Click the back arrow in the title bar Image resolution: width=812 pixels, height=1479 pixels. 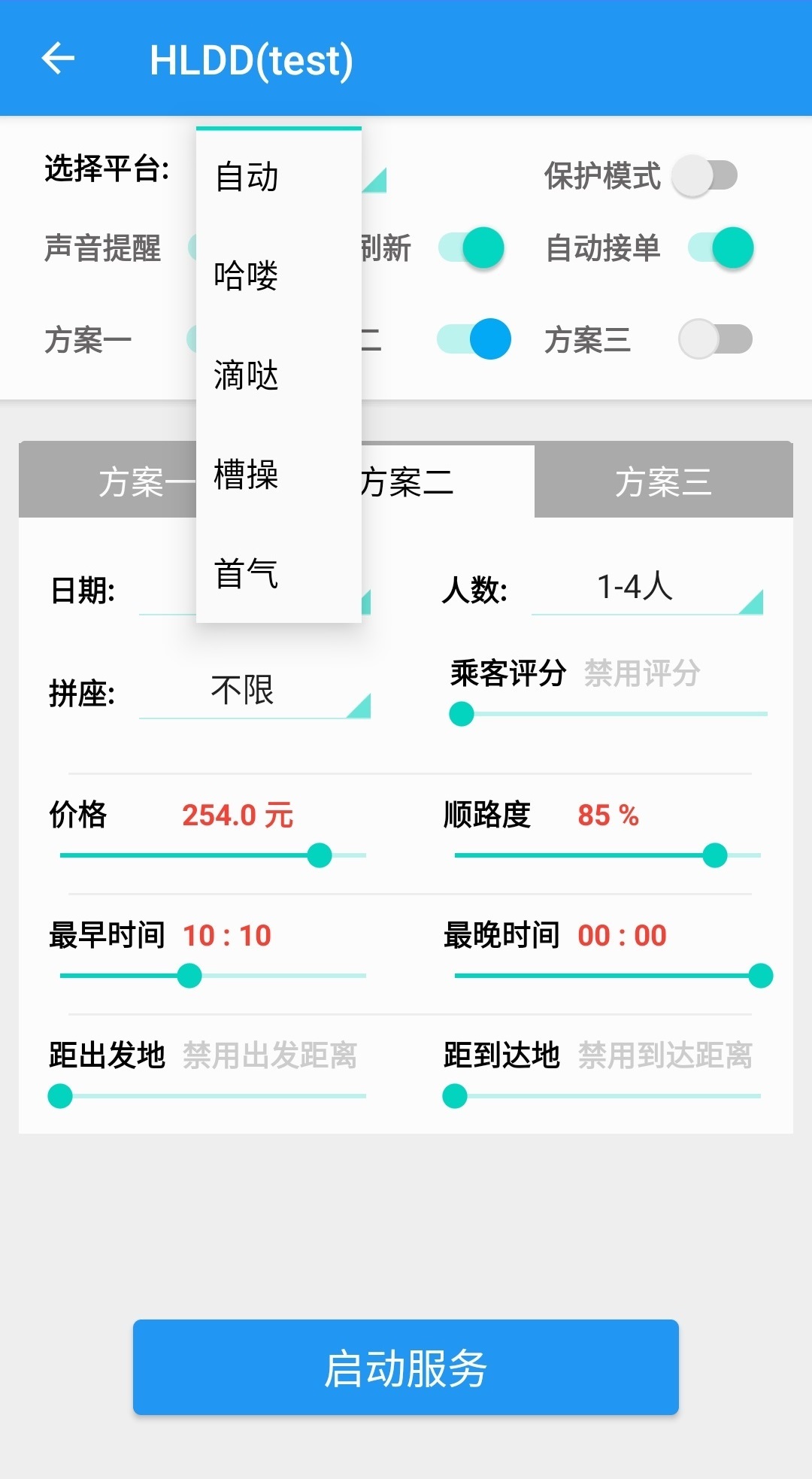(57, 59)
